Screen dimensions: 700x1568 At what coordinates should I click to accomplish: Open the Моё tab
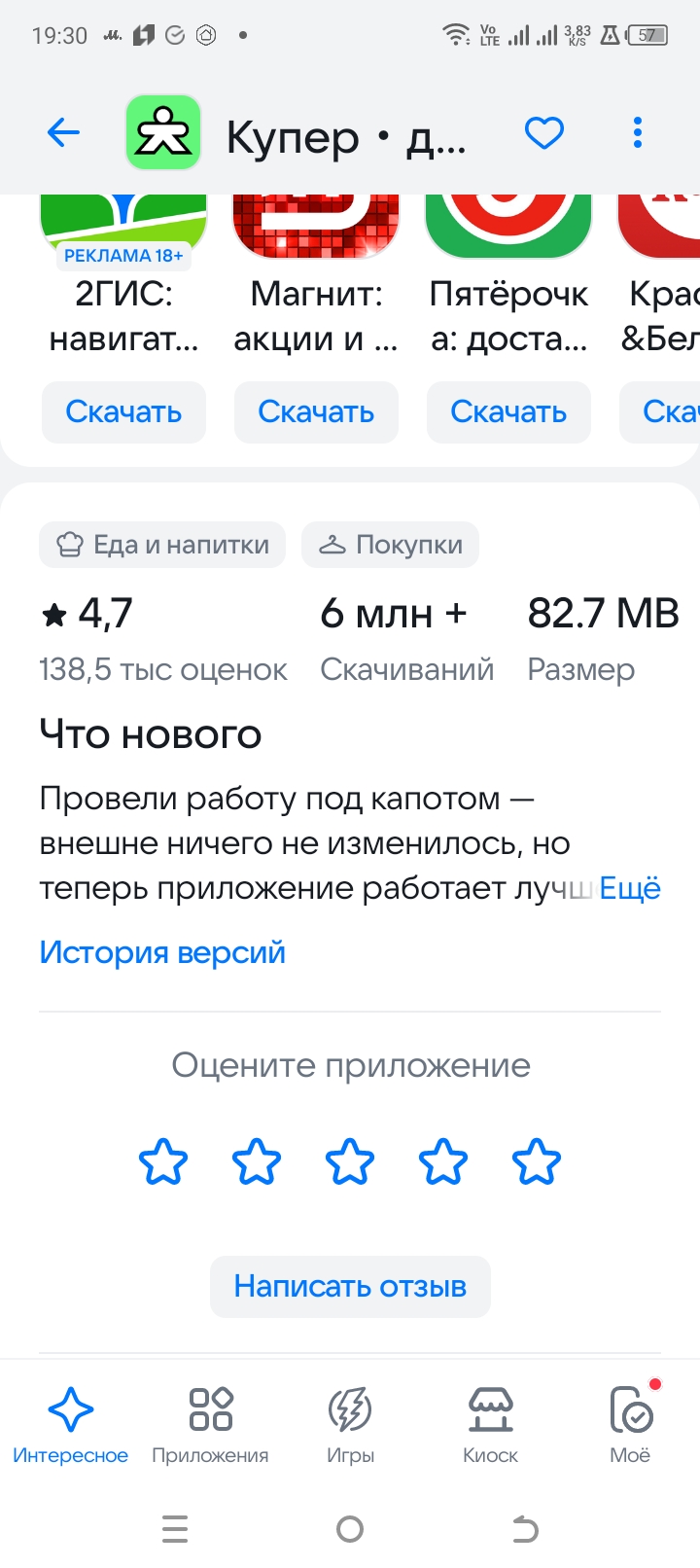coord(630,1425)
